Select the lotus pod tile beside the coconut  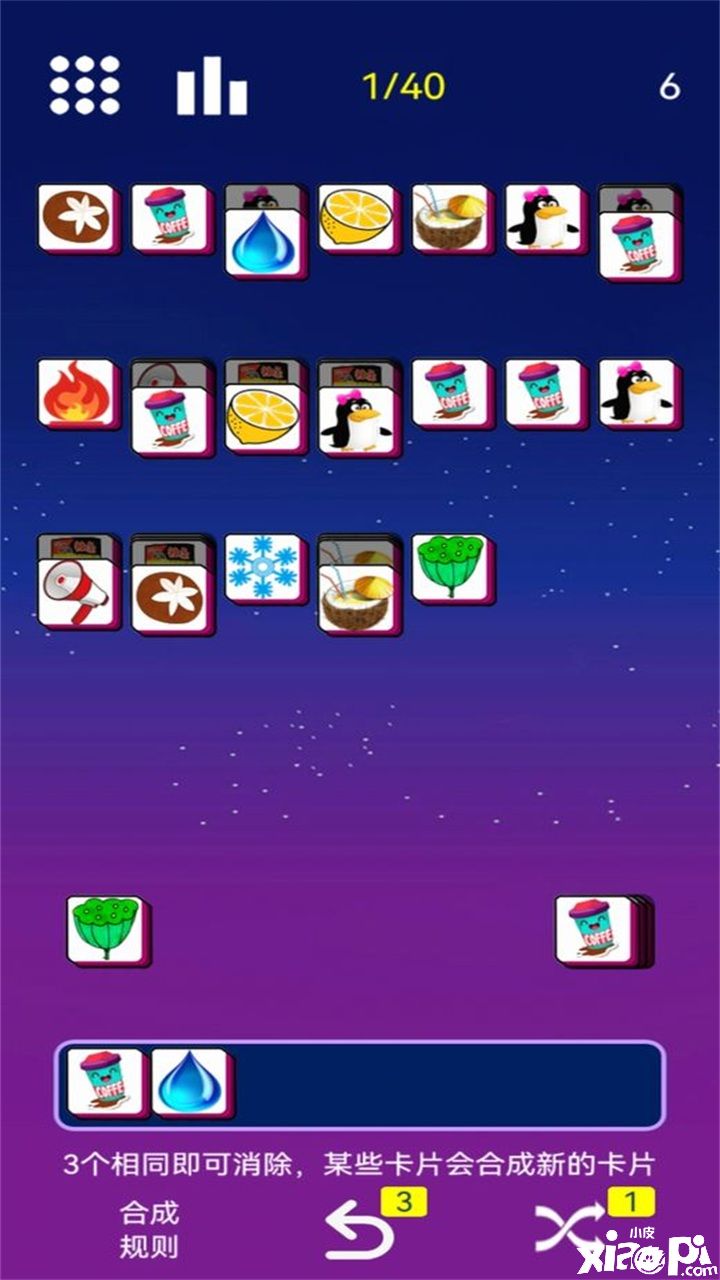coord(449,567)
